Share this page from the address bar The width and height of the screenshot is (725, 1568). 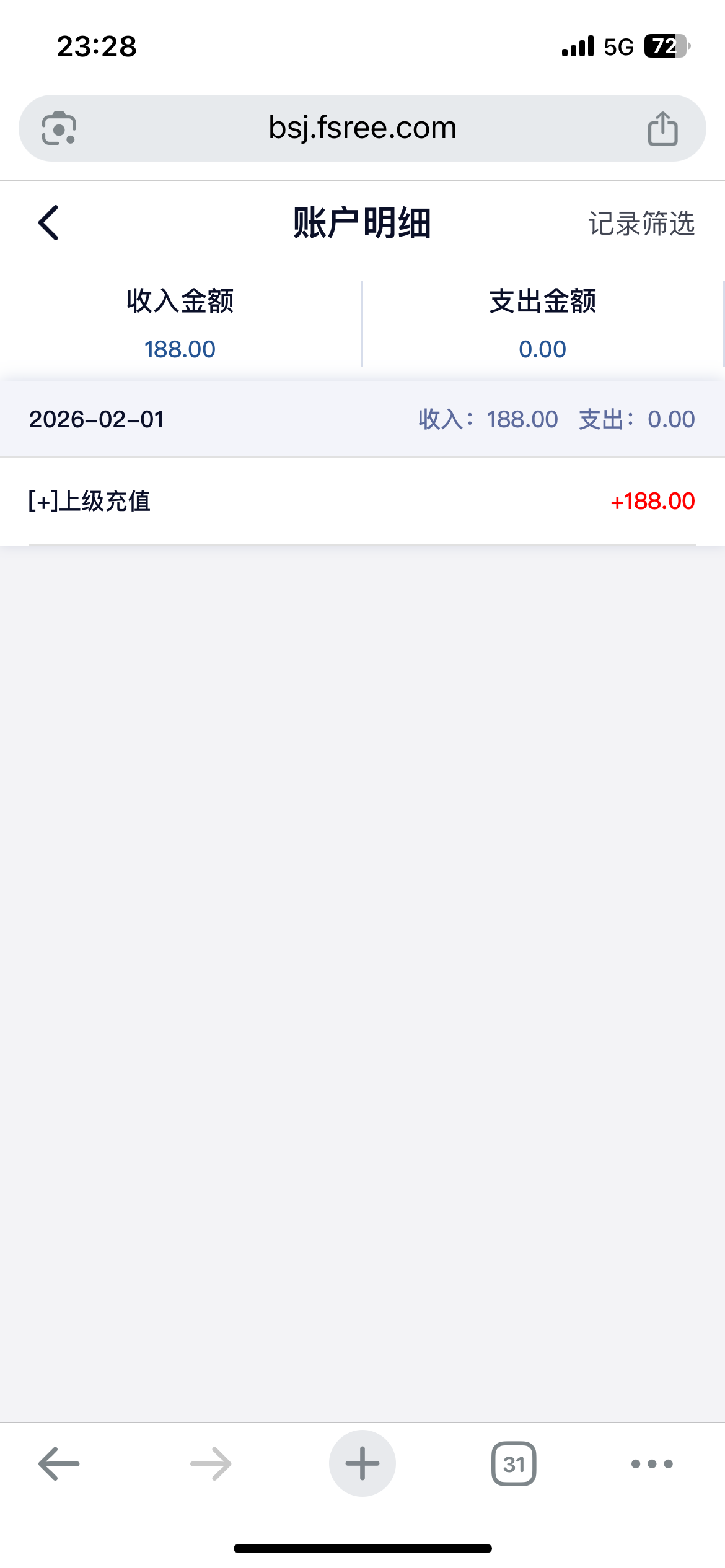click(x=662, y=129)
